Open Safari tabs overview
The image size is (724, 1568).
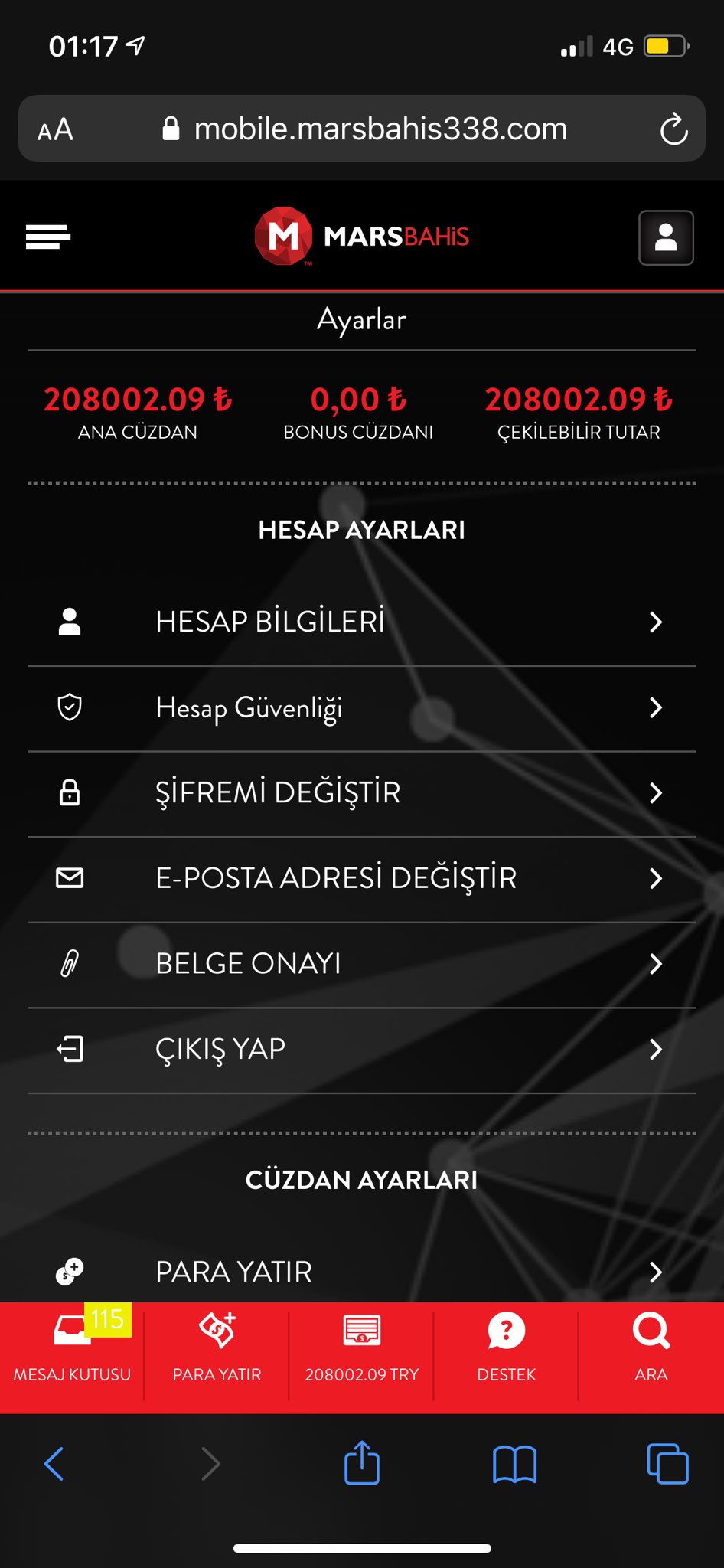tap(667, 1463)
